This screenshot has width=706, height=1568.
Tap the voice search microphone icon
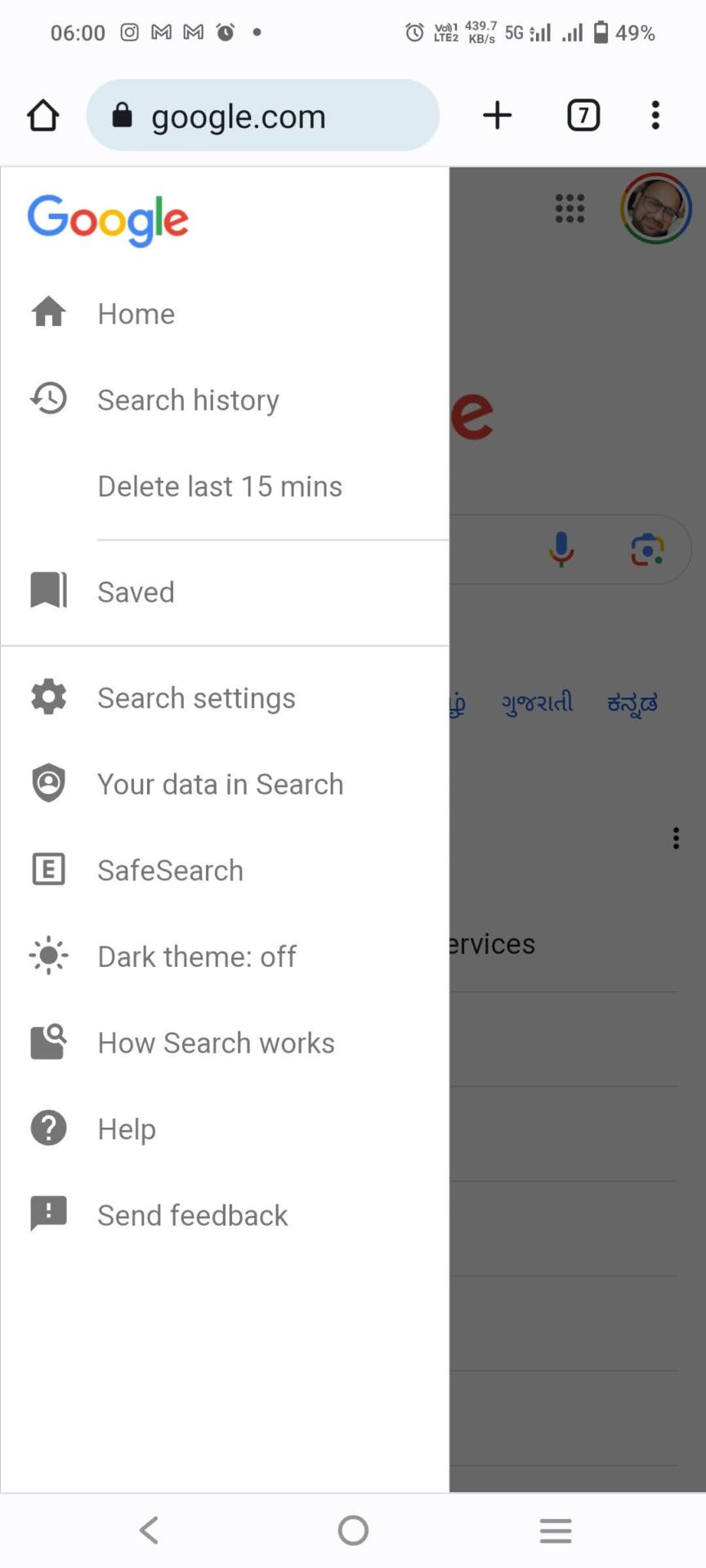point(561,549)
